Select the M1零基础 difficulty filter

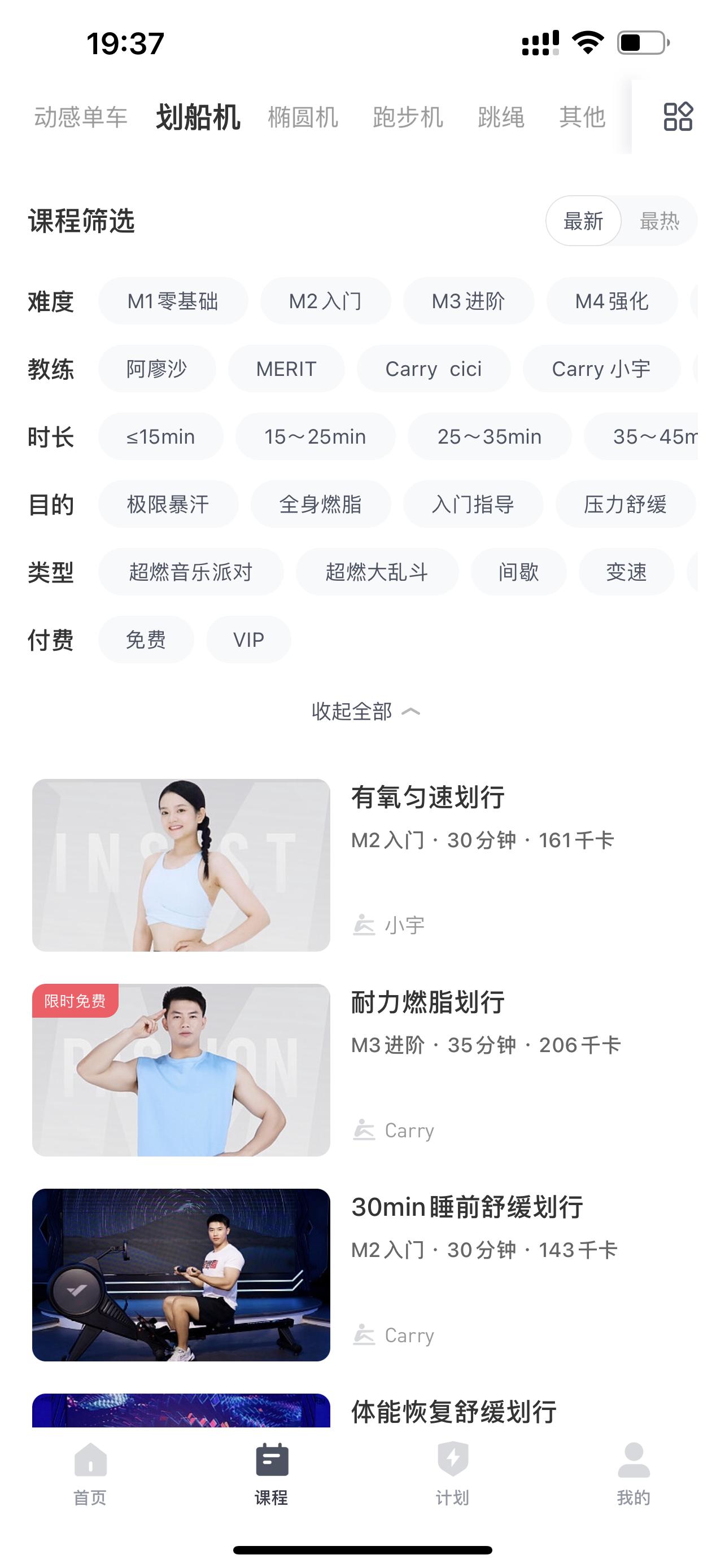point(172,301)
